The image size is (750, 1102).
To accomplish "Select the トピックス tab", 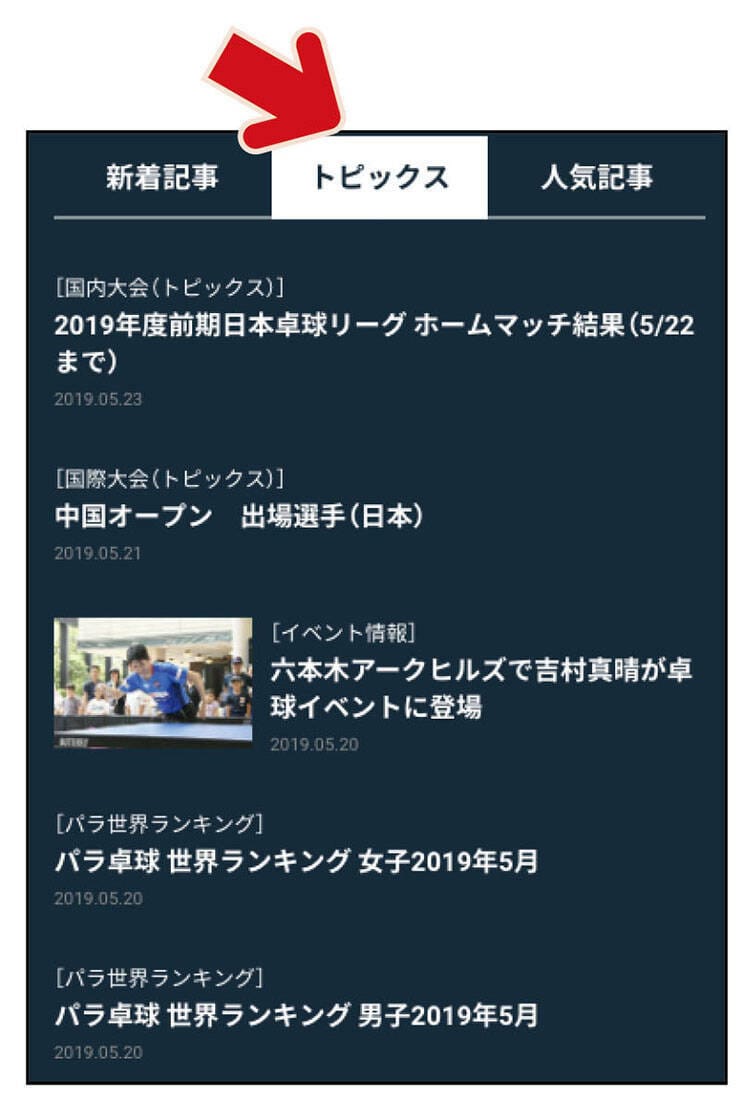I will click(x=380, y=178).
